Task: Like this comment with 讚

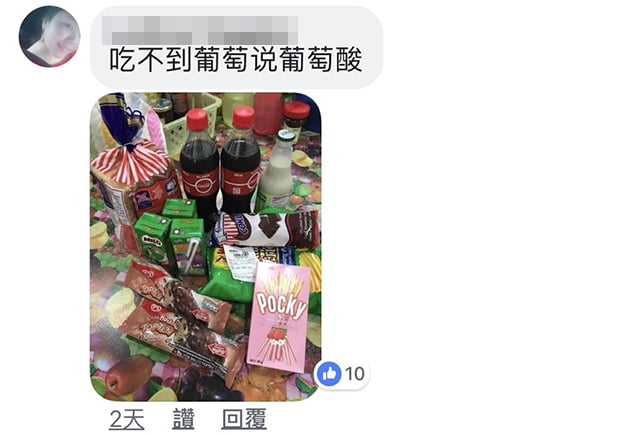Action: [x=183, y=419]
